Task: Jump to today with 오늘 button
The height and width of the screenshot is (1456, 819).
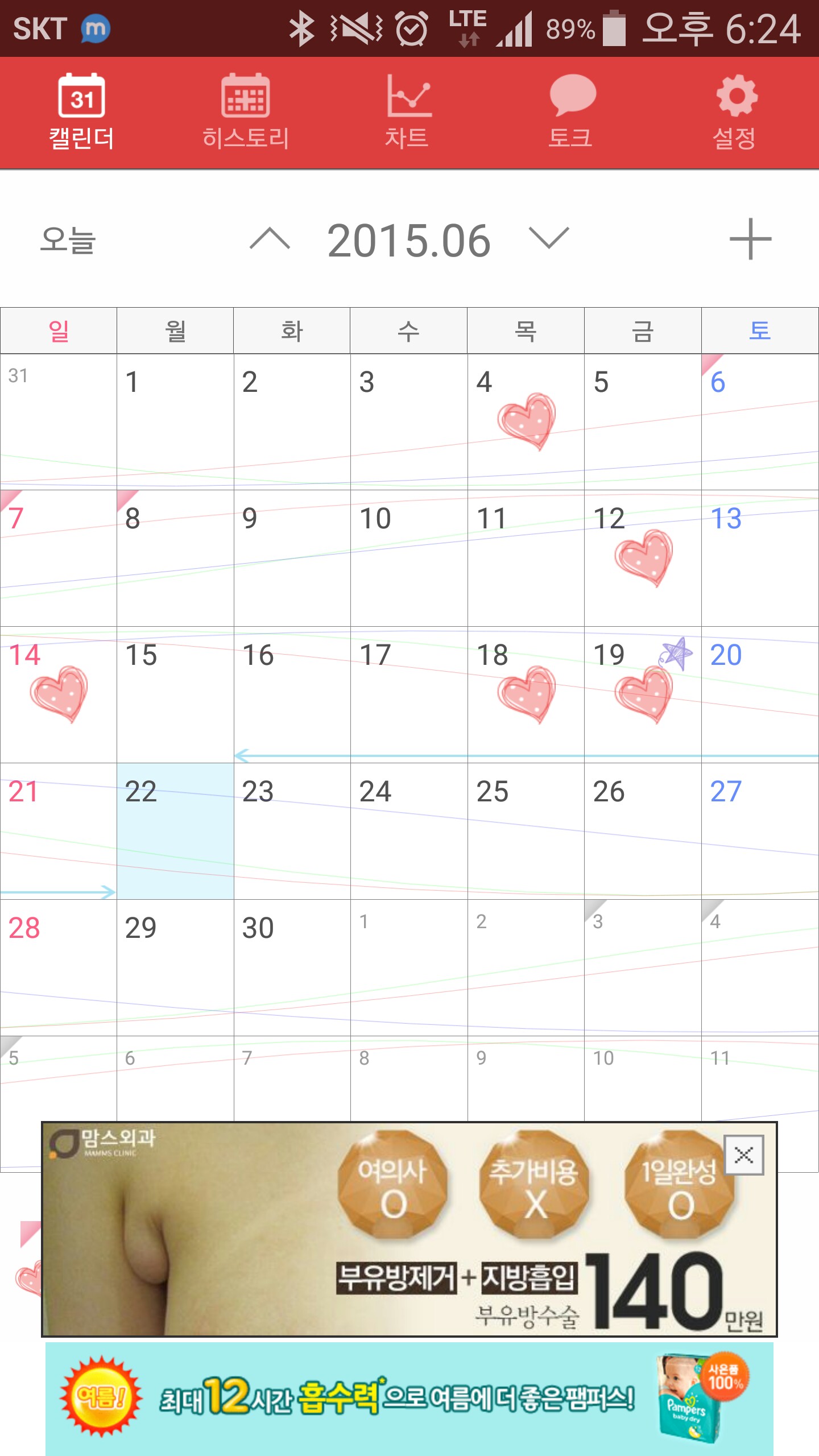Action: pos(68,240)
